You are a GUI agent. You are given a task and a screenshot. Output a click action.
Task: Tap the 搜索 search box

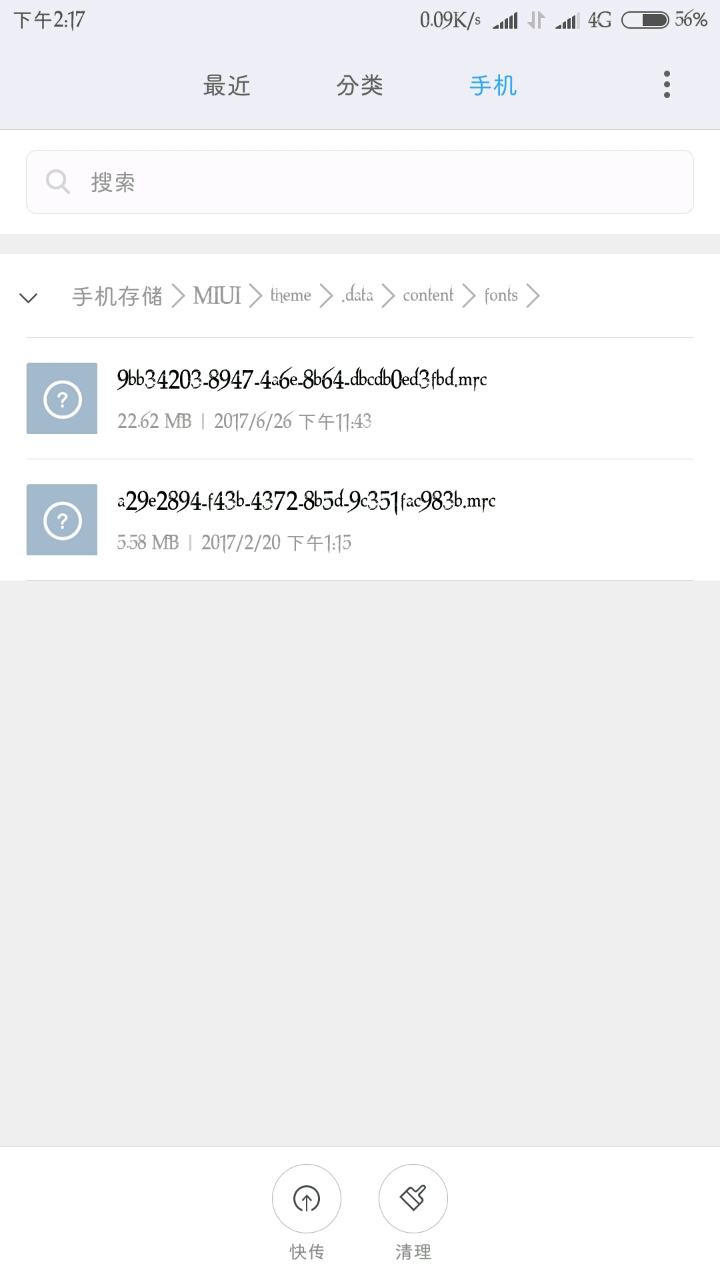(x=360, y=182)
